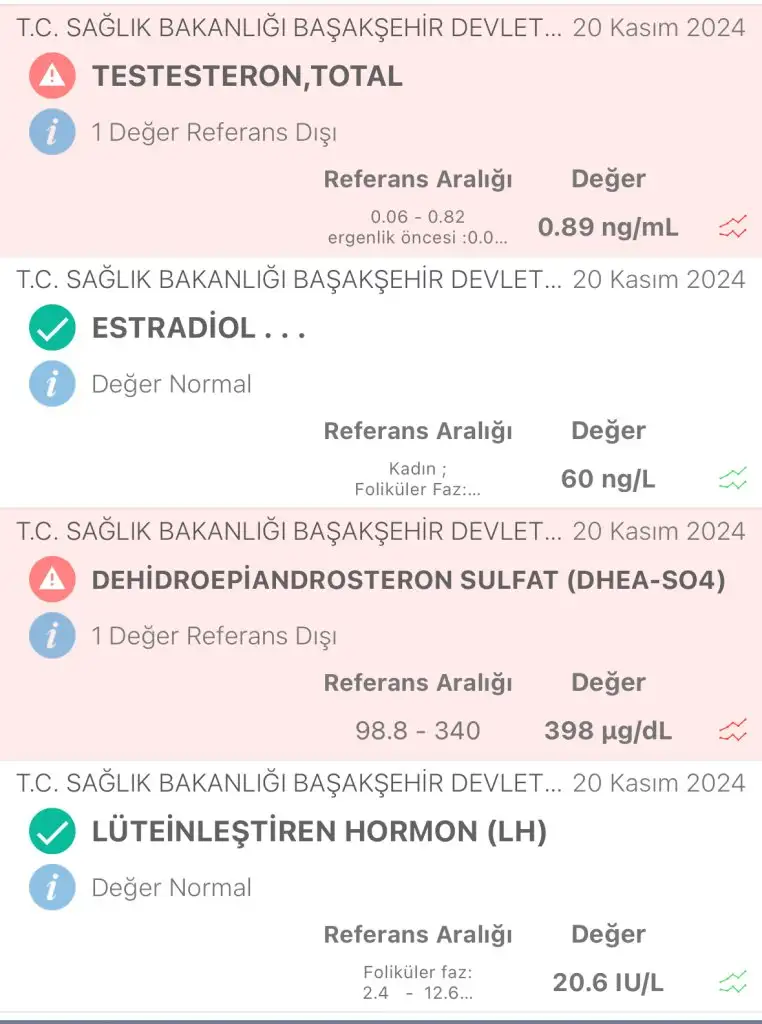Open the LÜTEİNLEŞTİREN HORMON (LH) result
The image size is (762, 1024).
(x=319, y=832)
